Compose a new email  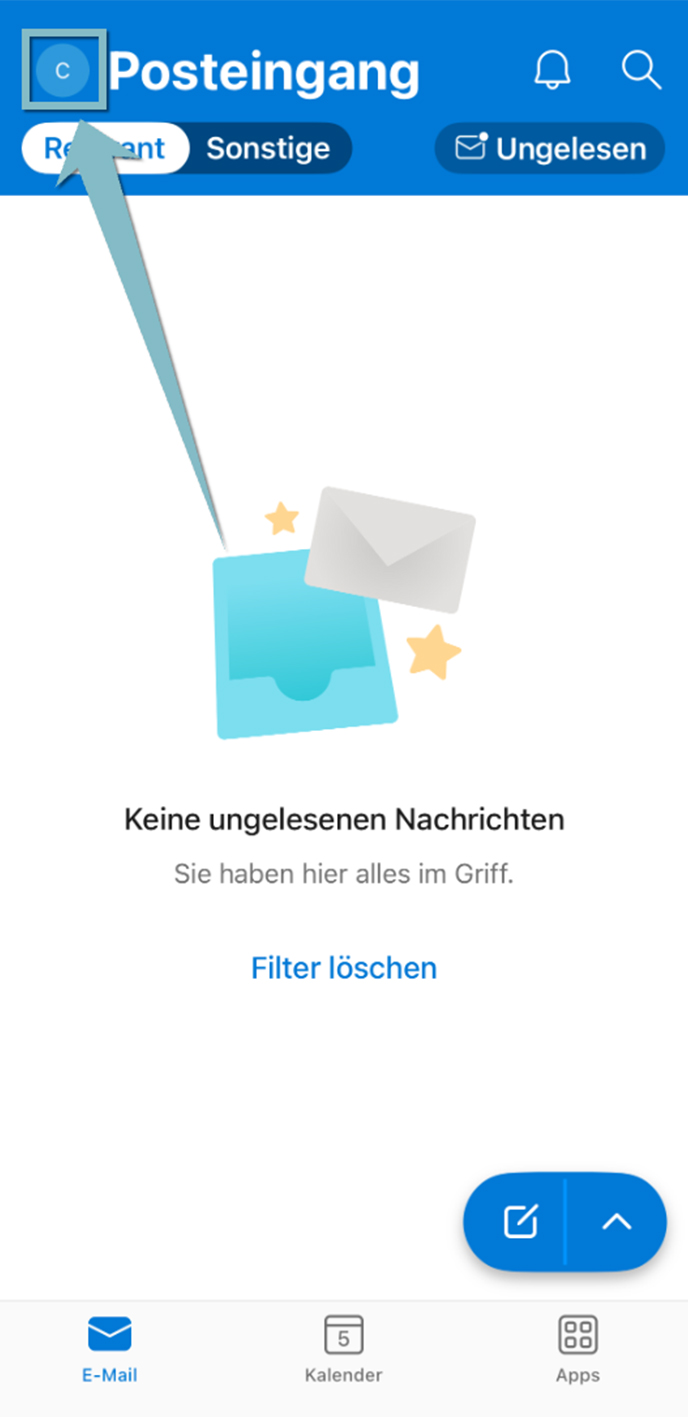click(x=519, y=1221)
